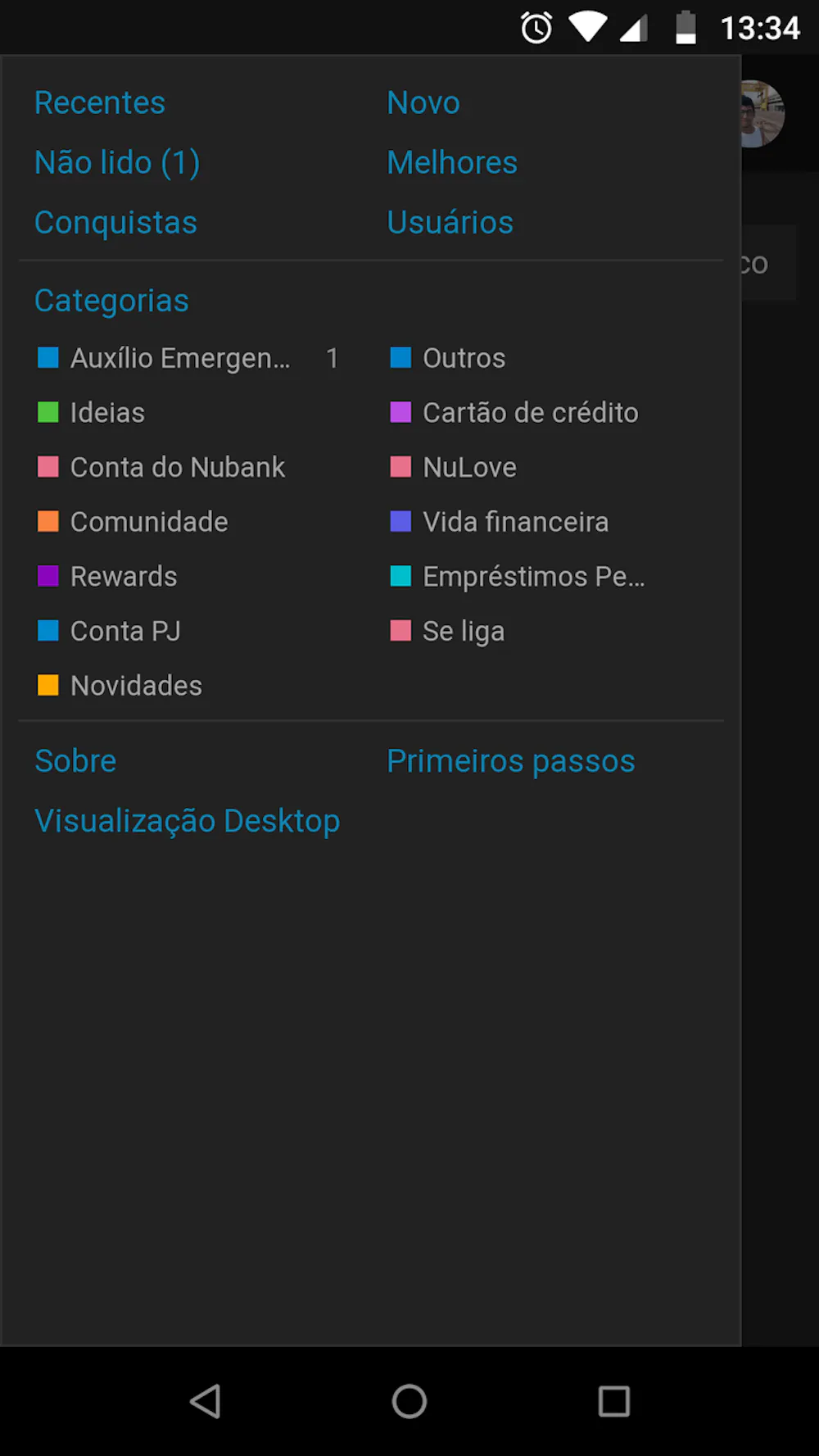View Não lido (1) topics

pyautogui.click(x=117, y=163)
